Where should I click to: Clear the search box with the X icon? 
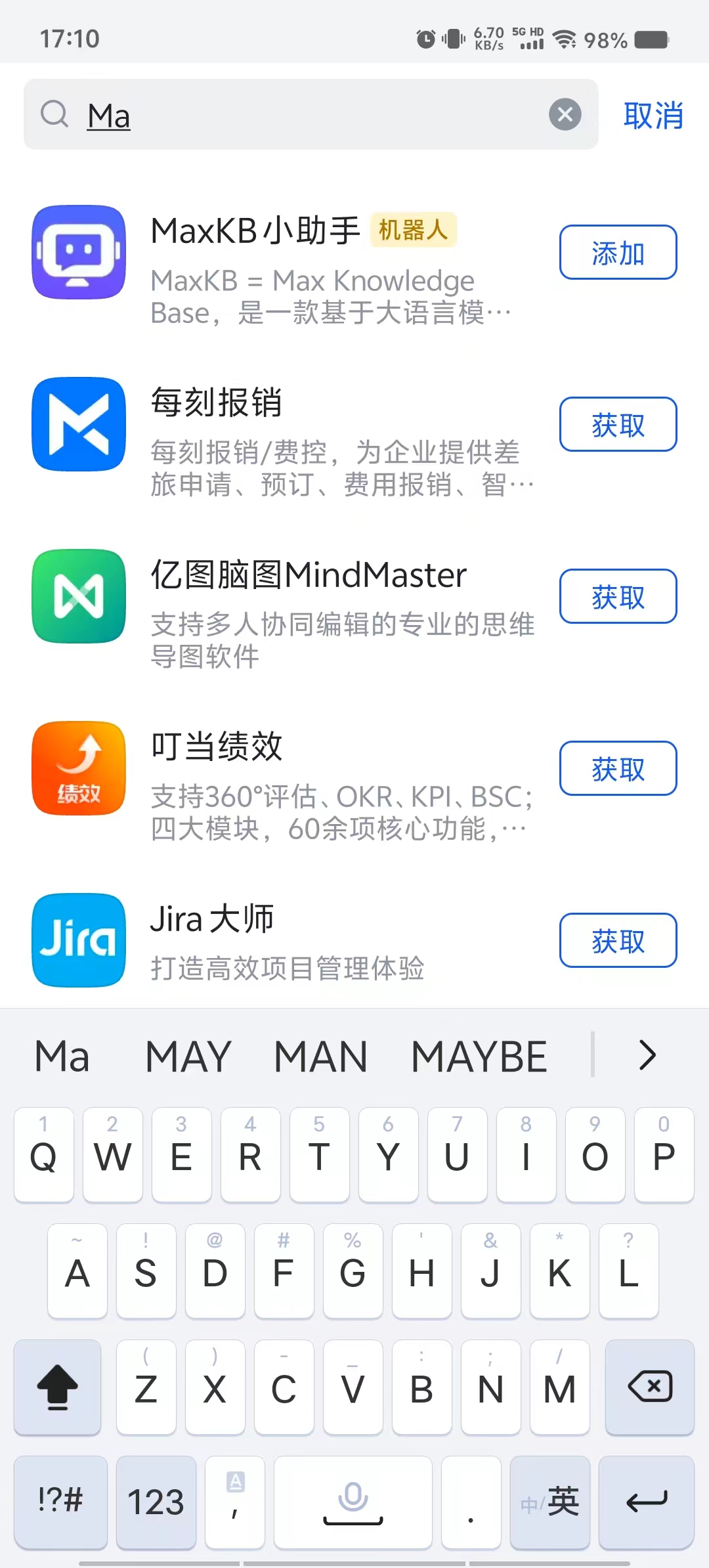point(565,115)
